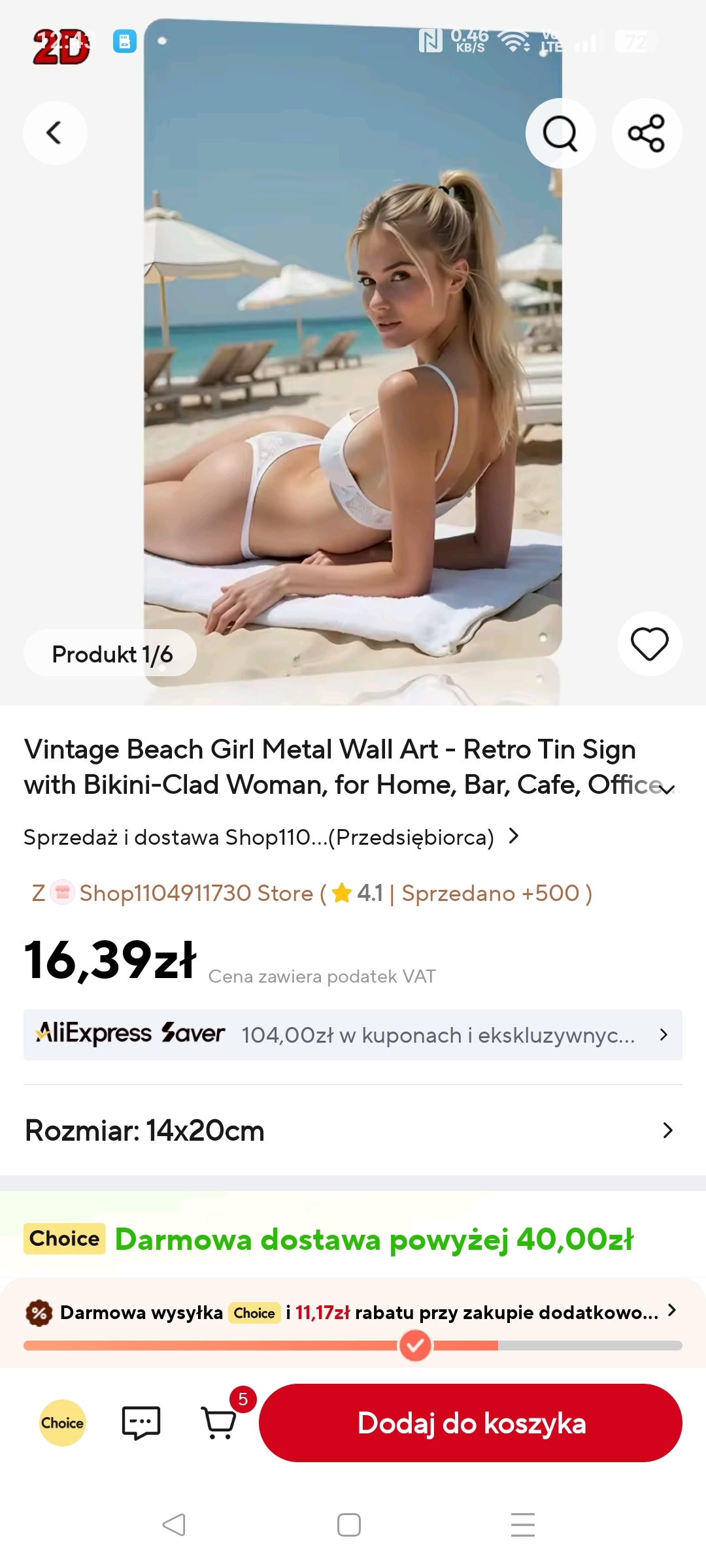Add product to wishlist with heart
The height and width of the screenshot is (1568, 706).
point(649,644)
